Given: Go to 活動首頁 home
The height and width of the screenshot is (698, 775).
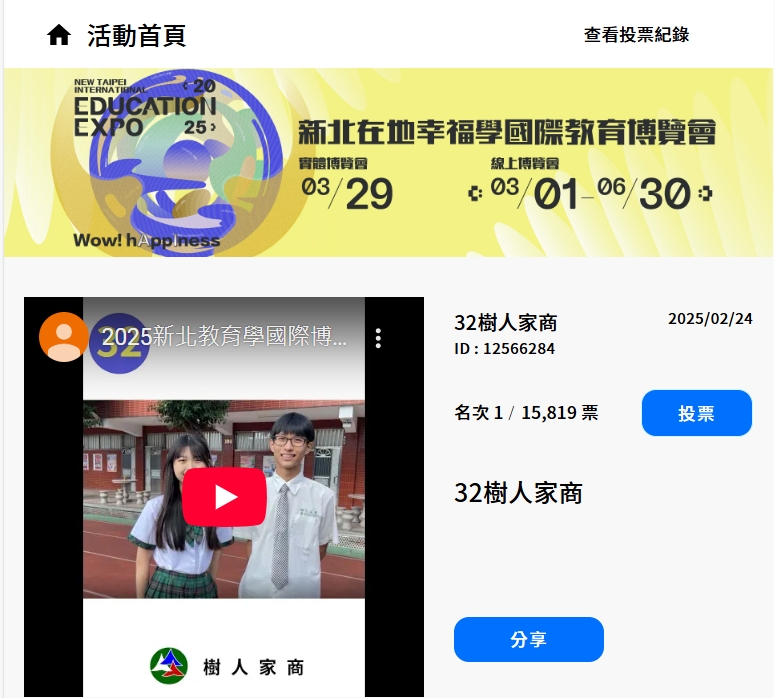Looking at the screenshot, I should point(116,36).
